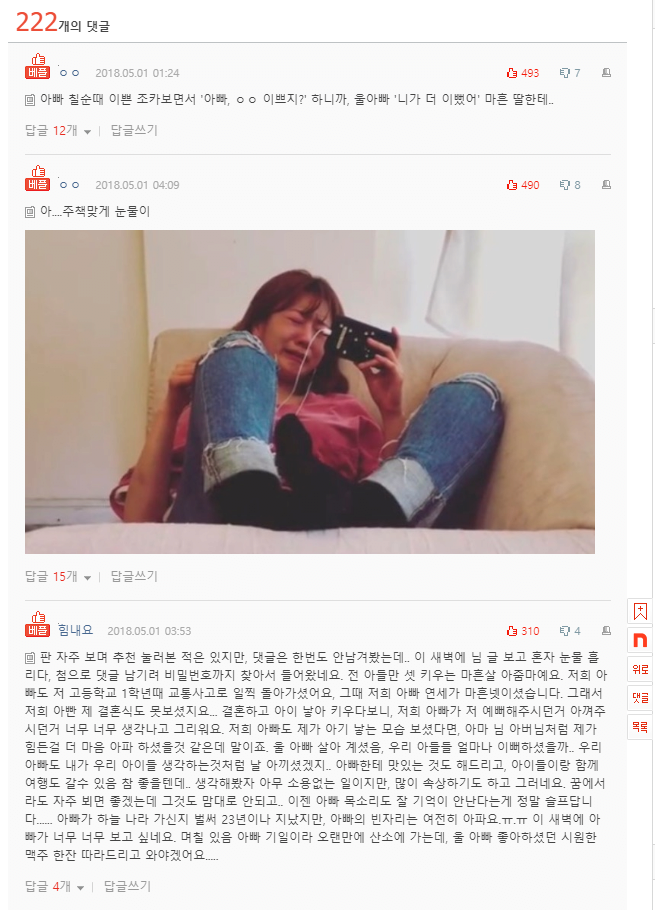Open the crying girl image in the comment
The image size is (655, 910).
[310, 391]
